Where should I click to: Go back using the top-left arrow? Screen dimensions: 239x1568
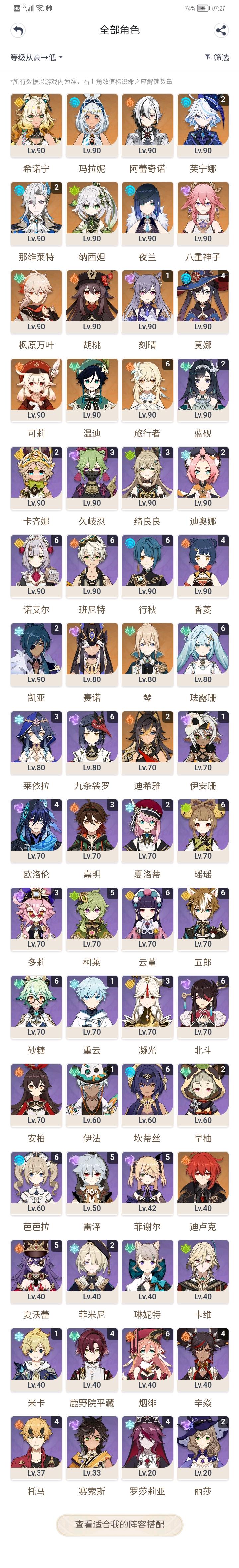18,30
